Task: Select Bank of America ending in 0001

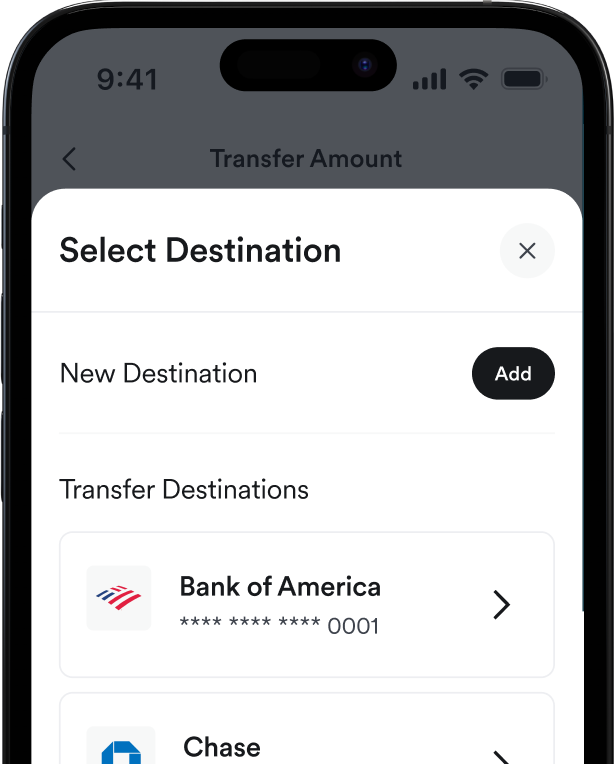Action: (306, 605)
